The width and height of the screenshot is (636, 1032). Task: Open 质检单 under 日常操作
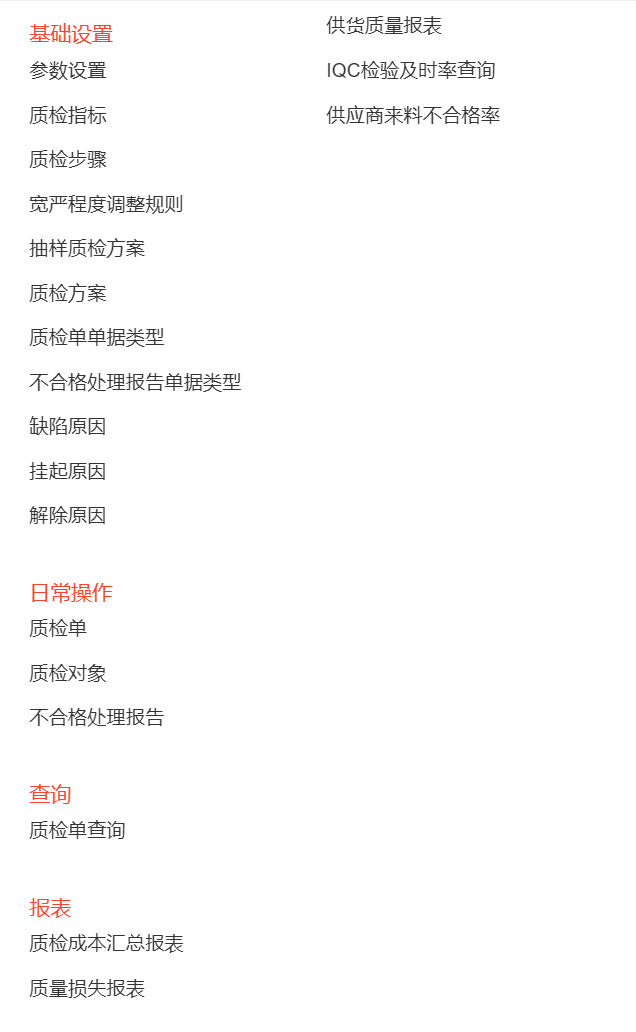(x=58, y=628)
